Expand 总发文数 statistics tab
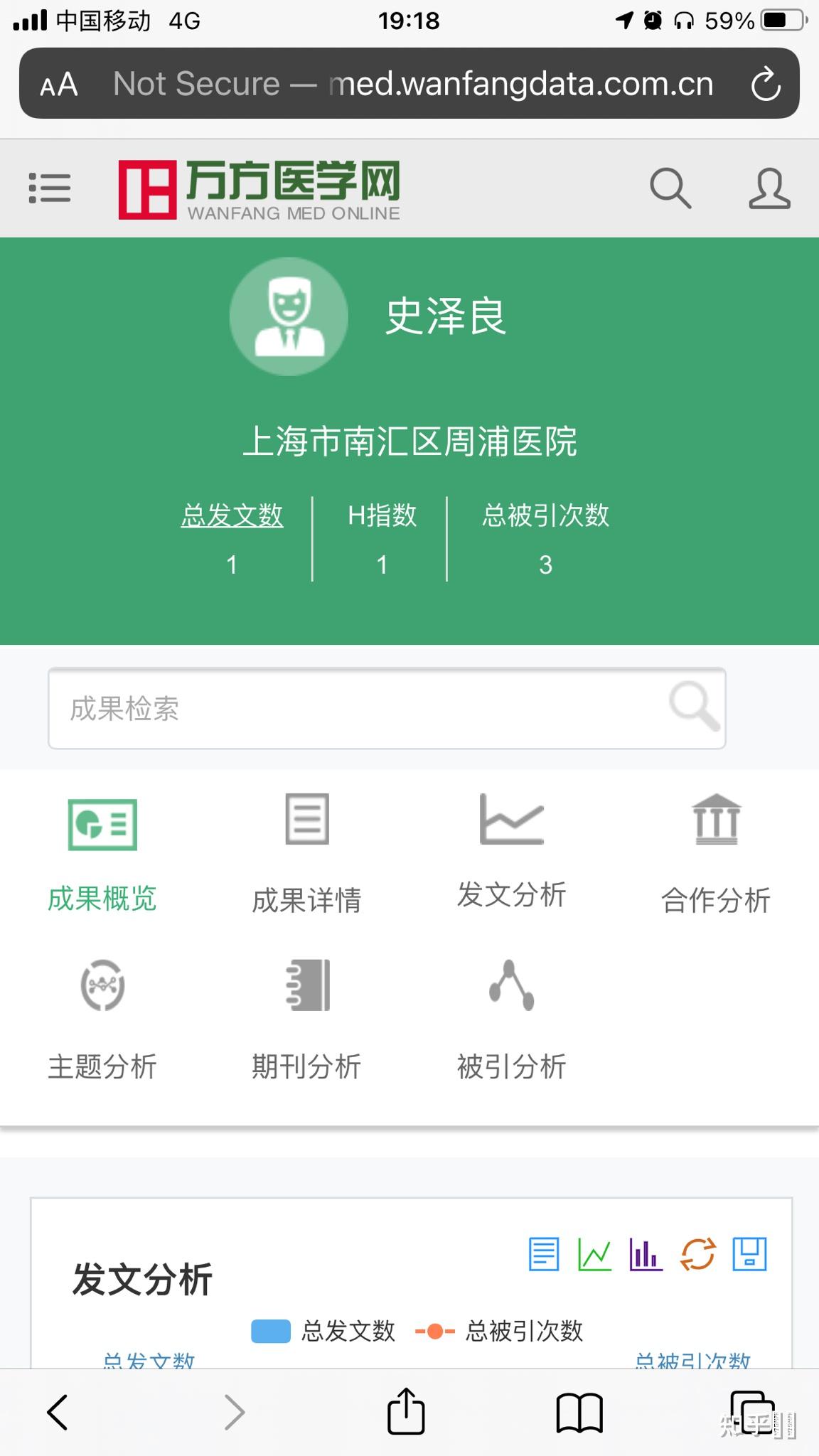This screenshot has width=819, height=1456. [x=233, y=517]
